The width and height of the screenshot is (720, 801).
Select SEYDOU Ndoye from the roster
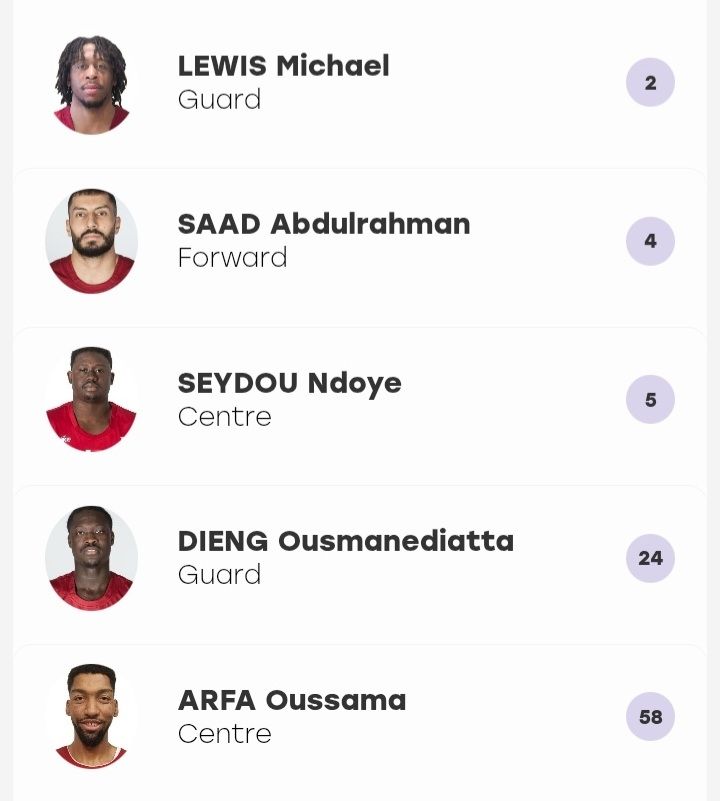pyautogui.click(x=360, y=400)
